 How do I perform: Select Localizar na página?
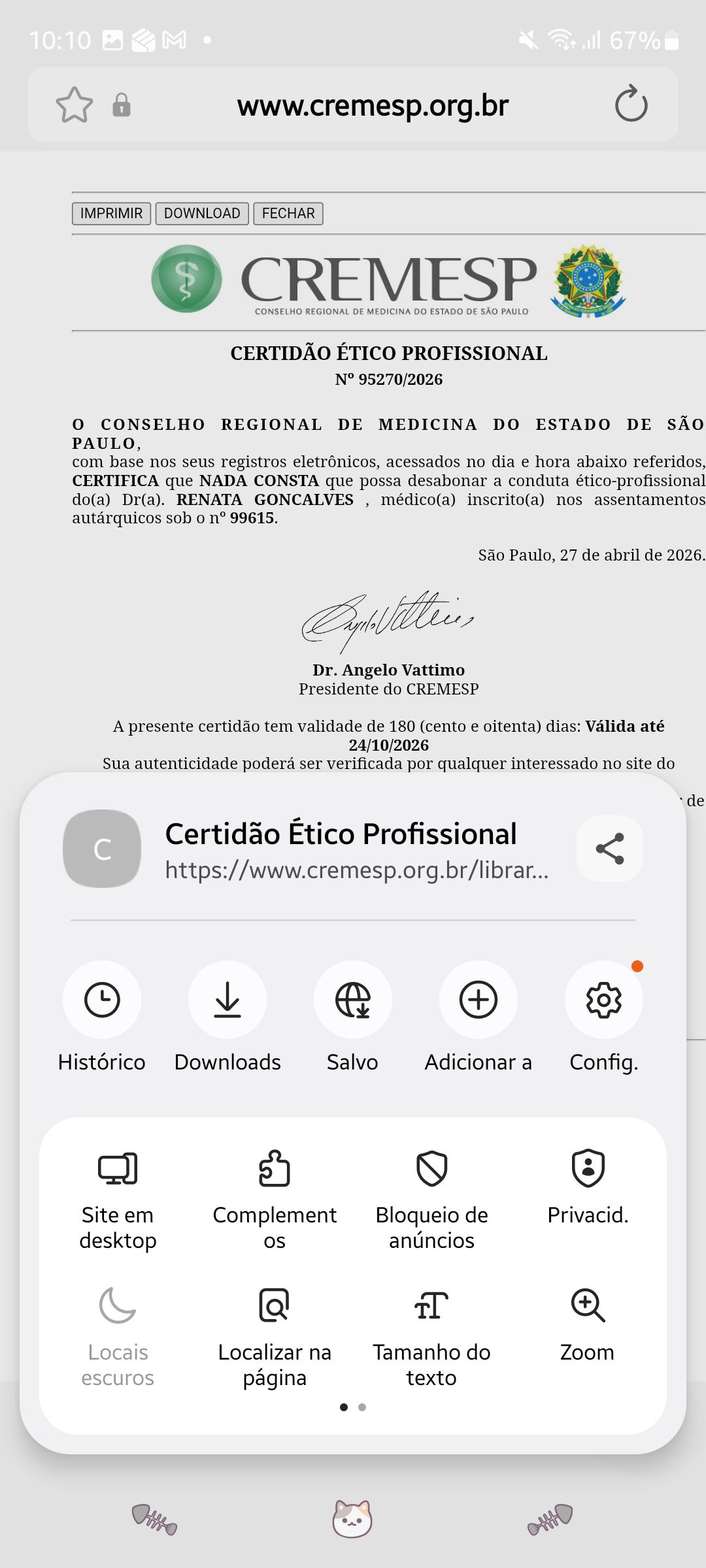point(275,1337)
